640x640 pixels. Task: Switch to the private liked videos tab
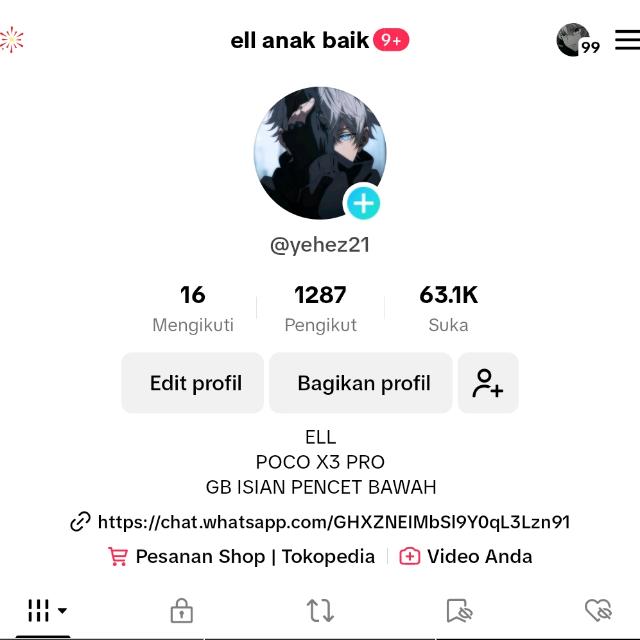[x=597, y=610]
